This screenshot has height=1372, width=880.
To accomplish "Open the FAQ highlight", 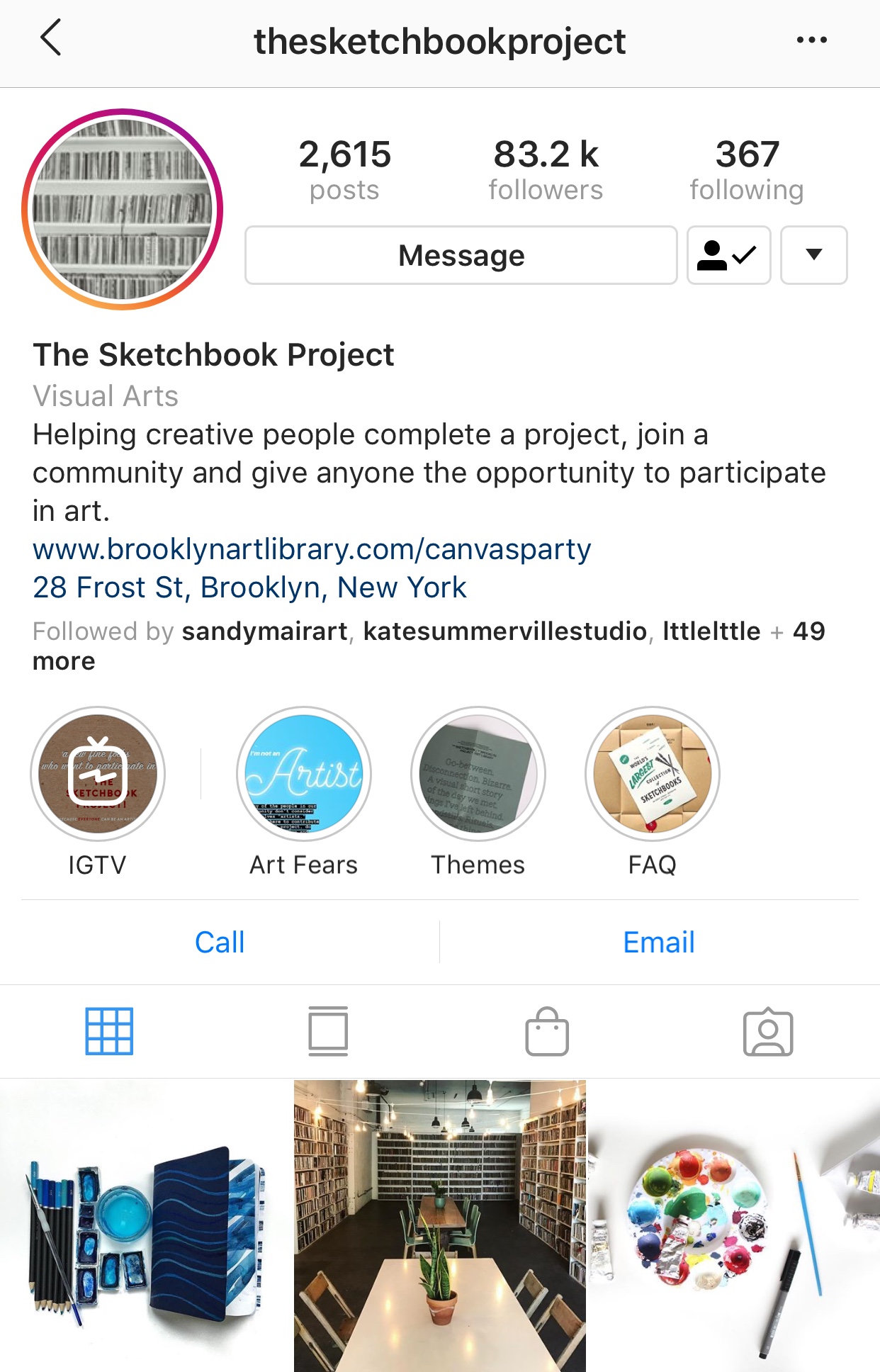I will [x=652, y=774].
